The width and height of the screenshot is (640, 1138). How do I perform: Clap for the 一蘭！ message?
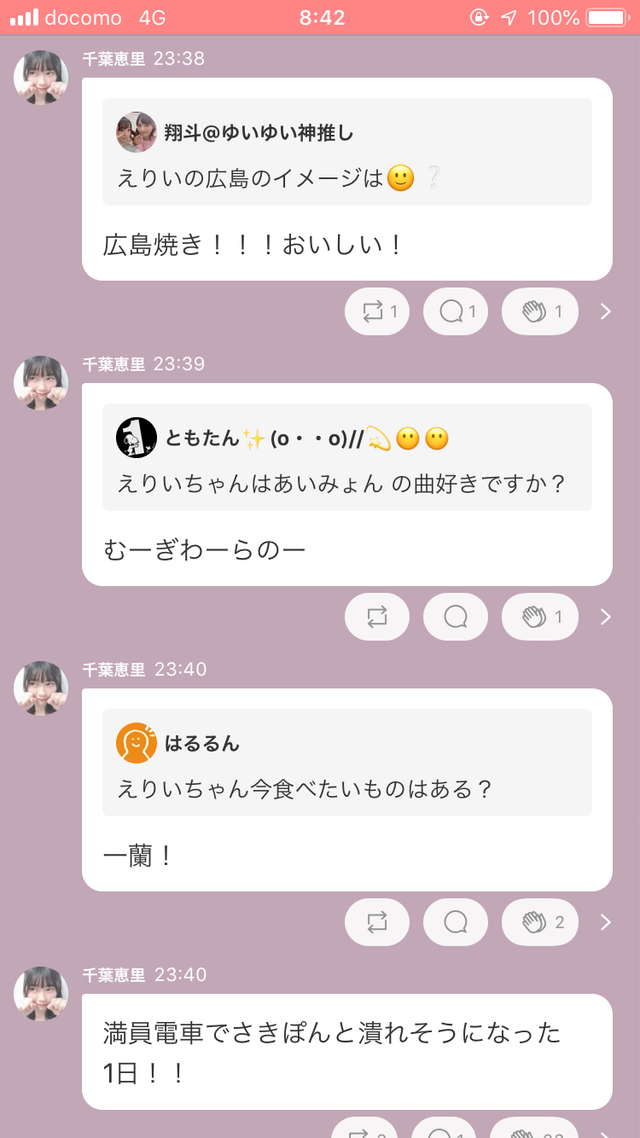pyautogui.click(x=540, y=922)
